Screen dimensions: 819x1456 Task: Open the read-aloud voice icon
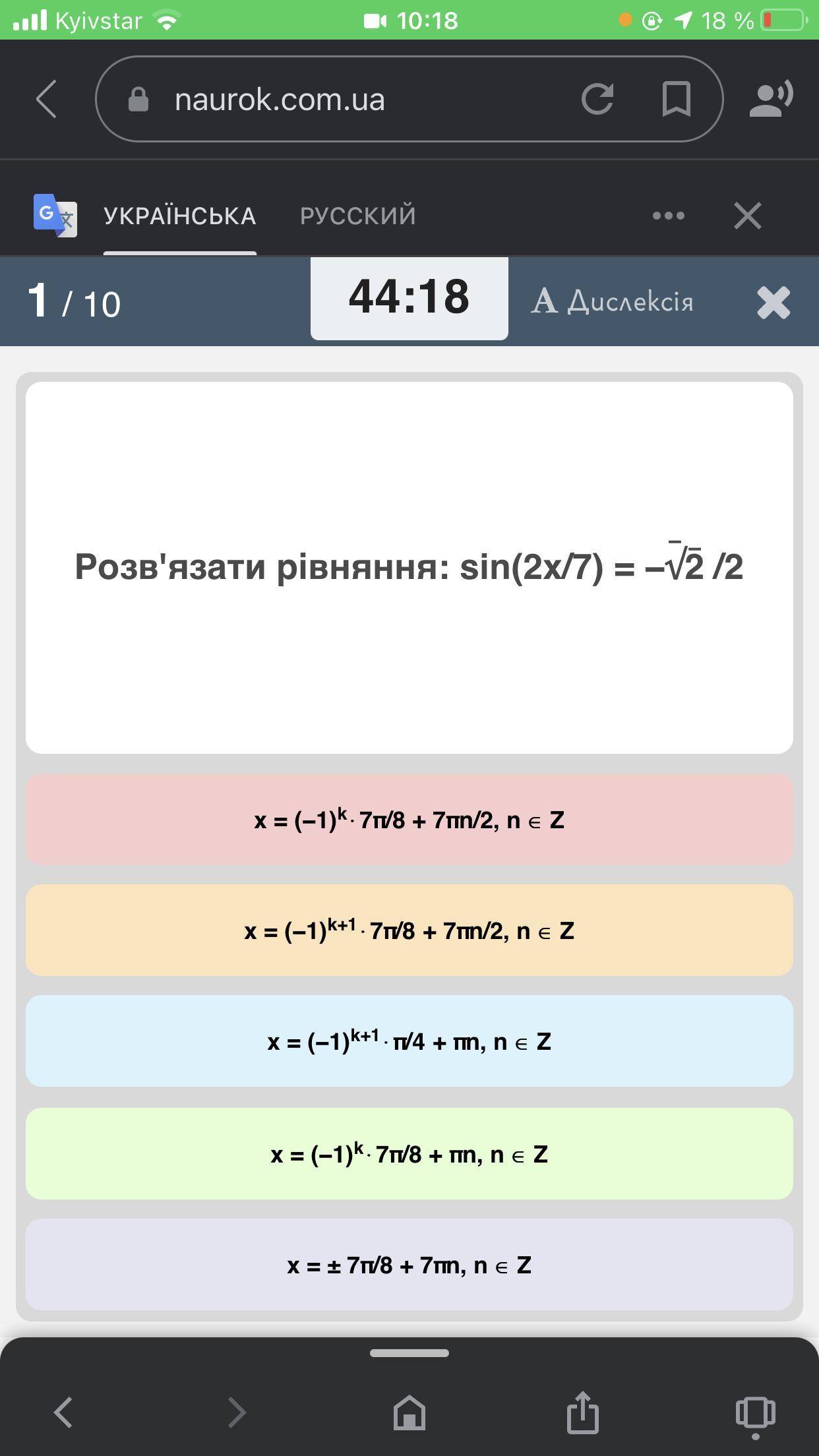pos(771,100)
